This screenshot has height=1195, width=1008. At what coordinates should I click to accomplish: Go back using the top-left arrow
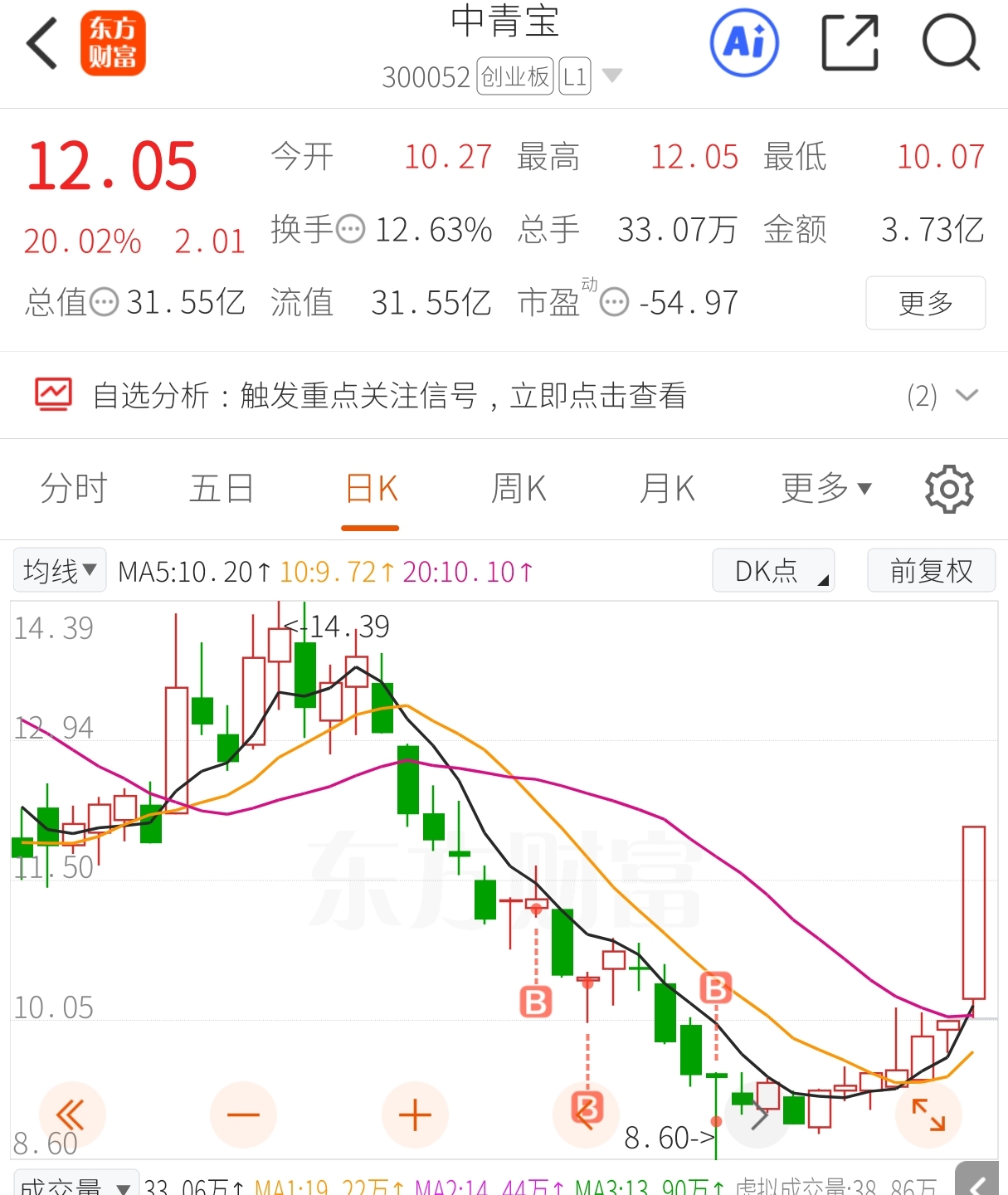[x=42, y=43]
